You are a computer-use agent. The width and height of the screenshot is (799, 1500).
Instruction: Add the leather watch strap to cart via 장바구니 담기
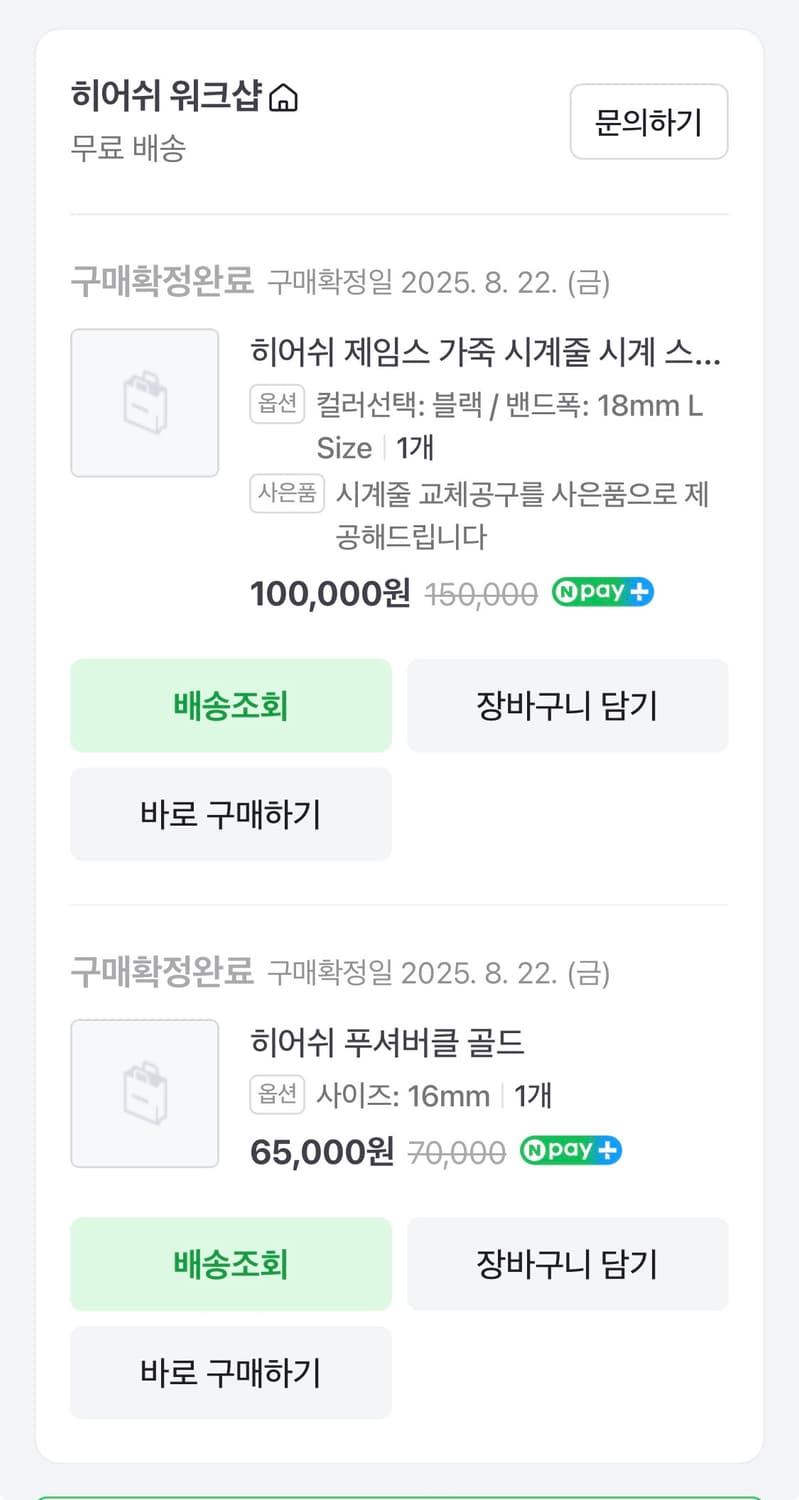pos(567,705)
